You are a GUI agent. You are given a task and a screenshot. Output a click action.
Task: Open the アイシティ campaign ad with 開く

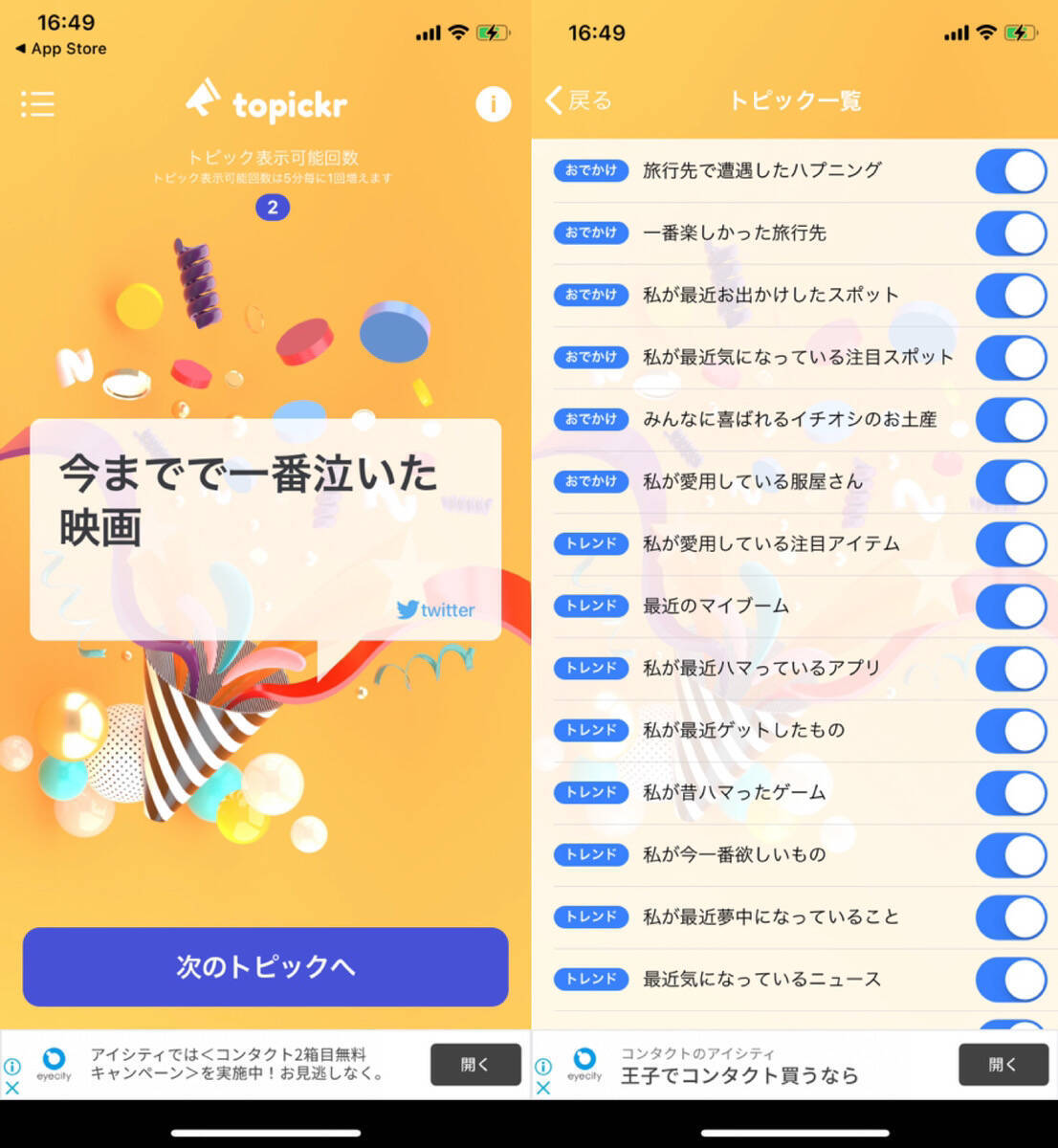point(475,1064)
